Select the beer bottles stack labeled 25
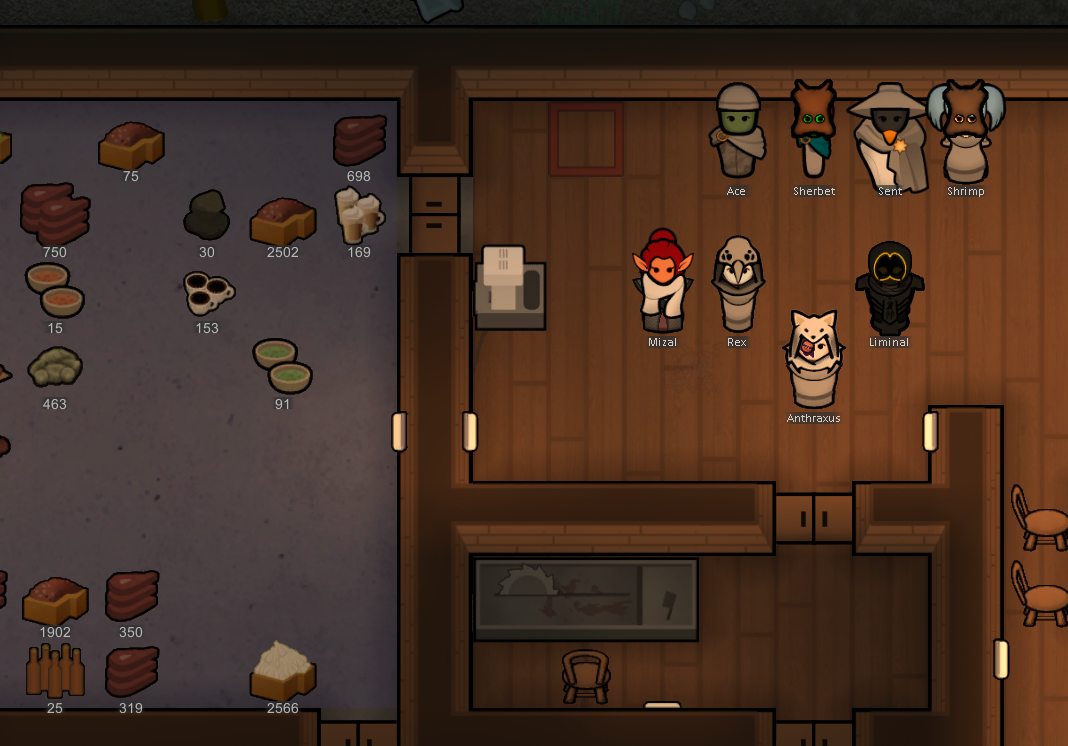1068x746 pixels. click(x=55, y=671)
